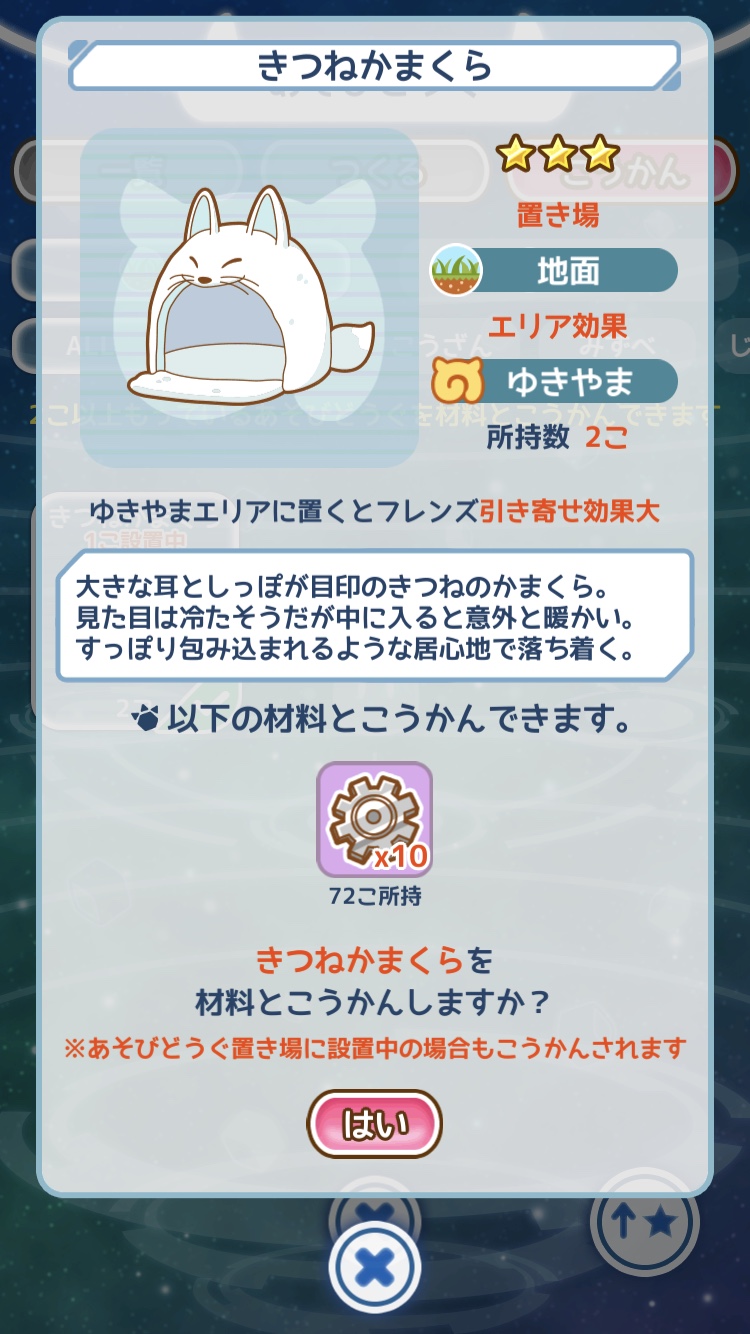The height and width of the screenshot is (1334, 750).
Task: Confirm the exchange with the はい button
Action: pyautogui.click(x=374, y=1124)
